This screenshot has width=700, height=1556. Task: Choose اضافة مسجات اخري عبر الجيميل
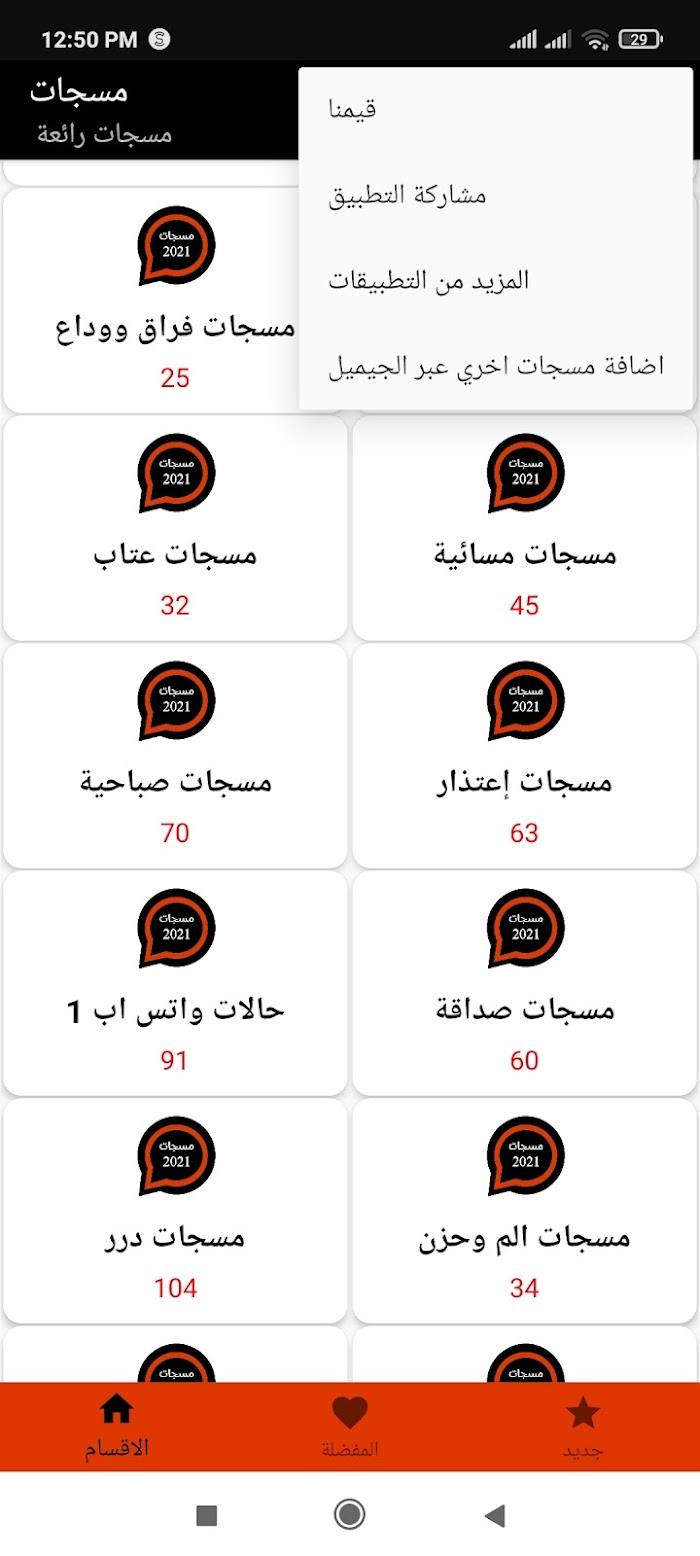495,366
